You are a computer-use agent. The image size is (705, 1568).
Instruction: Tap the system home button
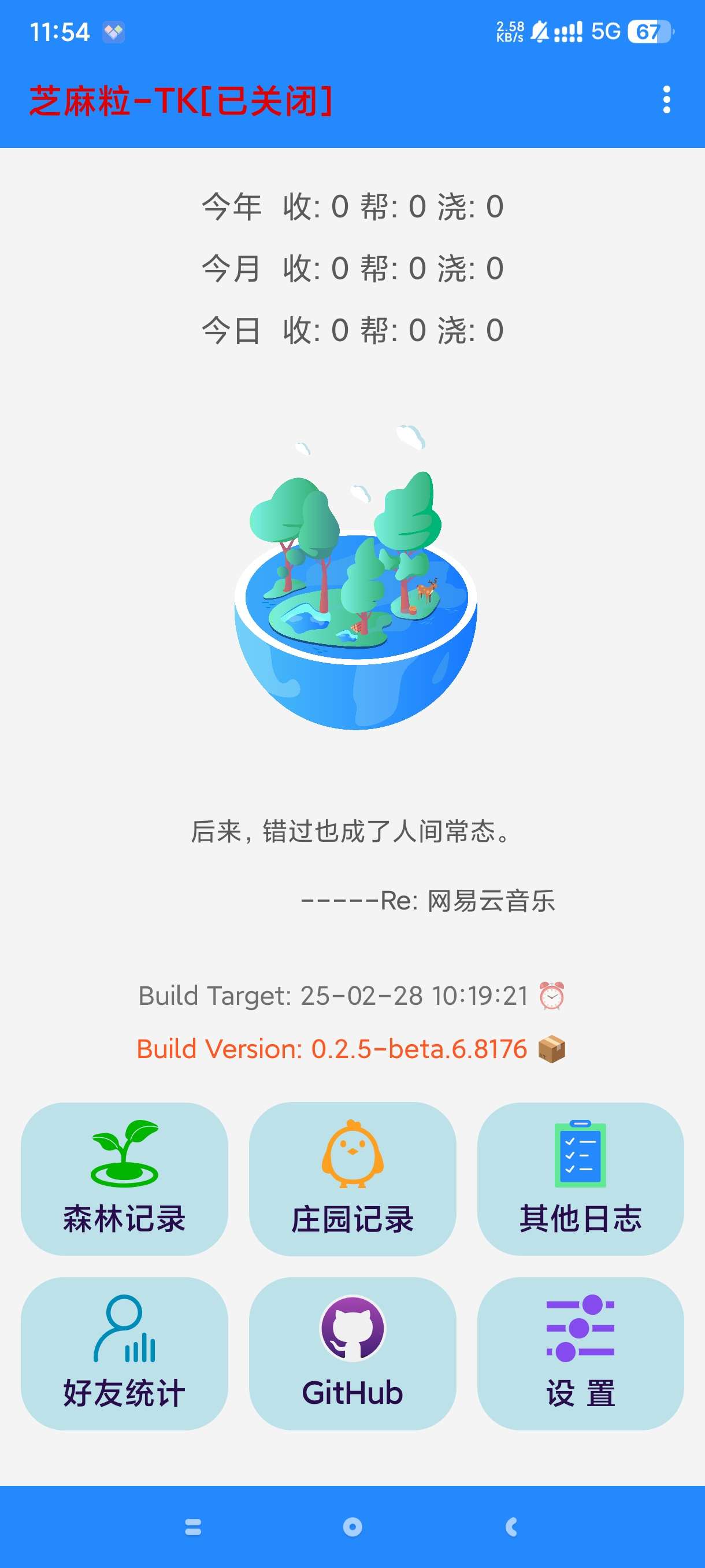(x=352, y=1526)
